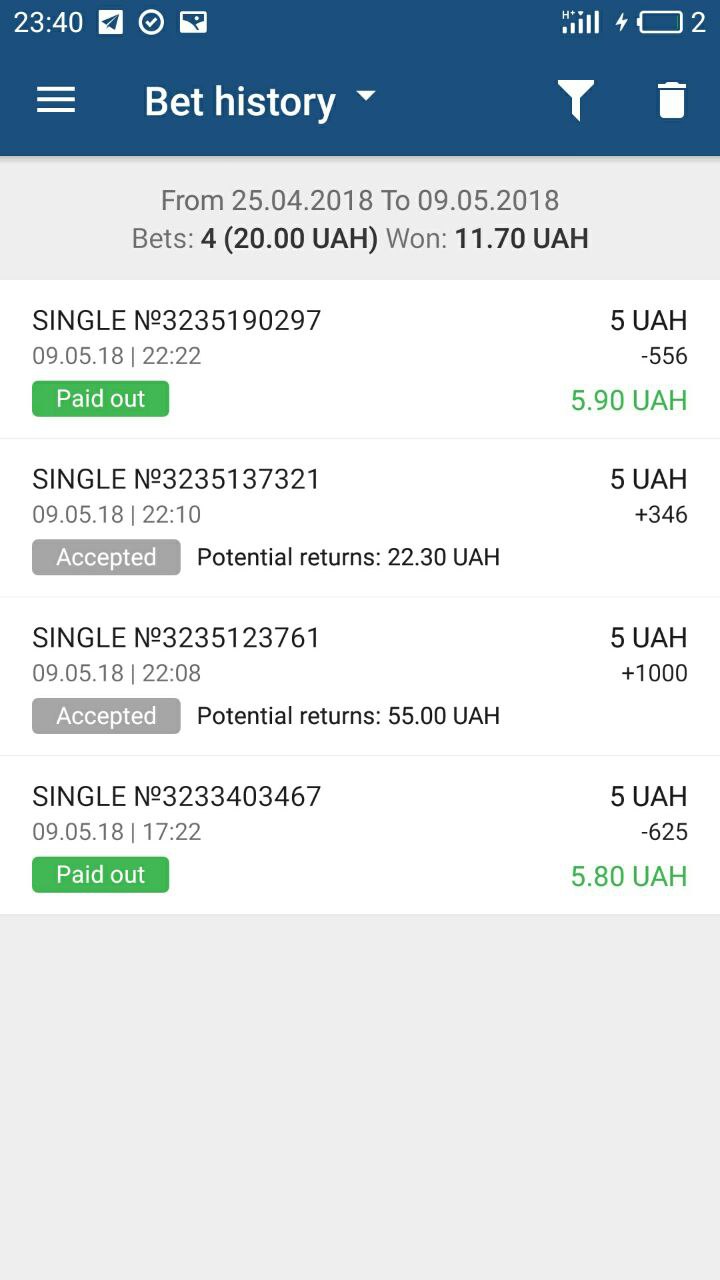Open bet SINGLE №3235190297
720x1280 pixels.
[x=360, y=359]
